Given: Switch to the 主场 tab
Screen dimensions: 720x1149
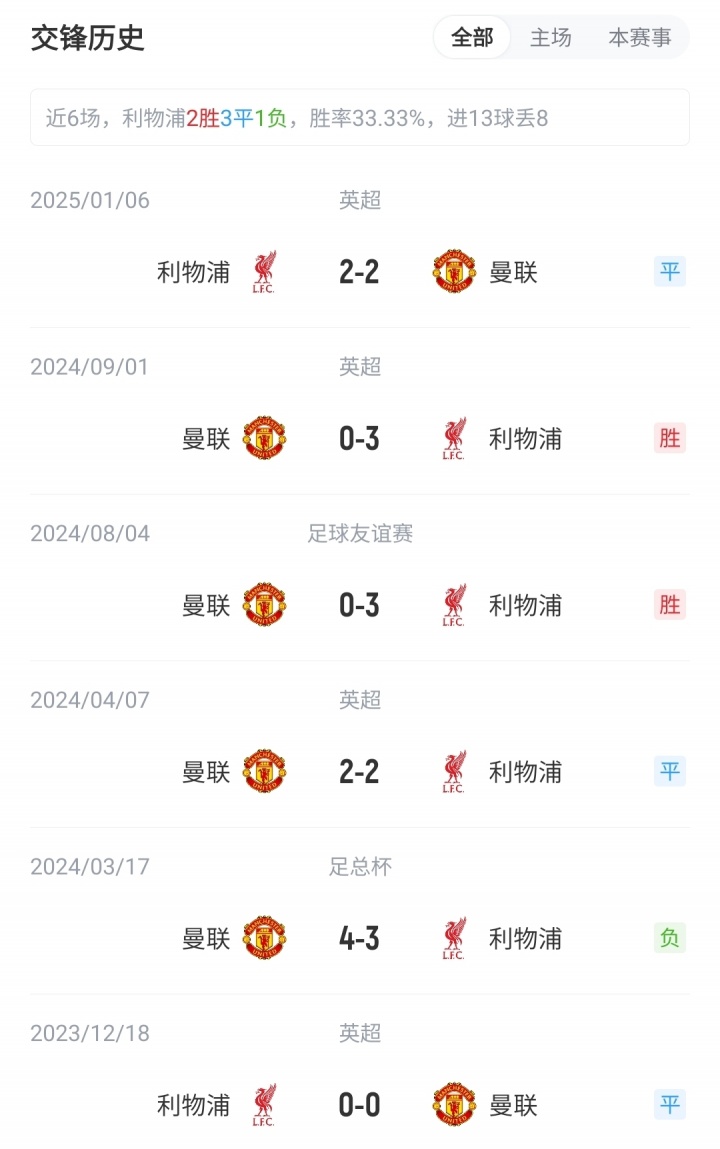Looking at the screenshot, I should point(551,38).
